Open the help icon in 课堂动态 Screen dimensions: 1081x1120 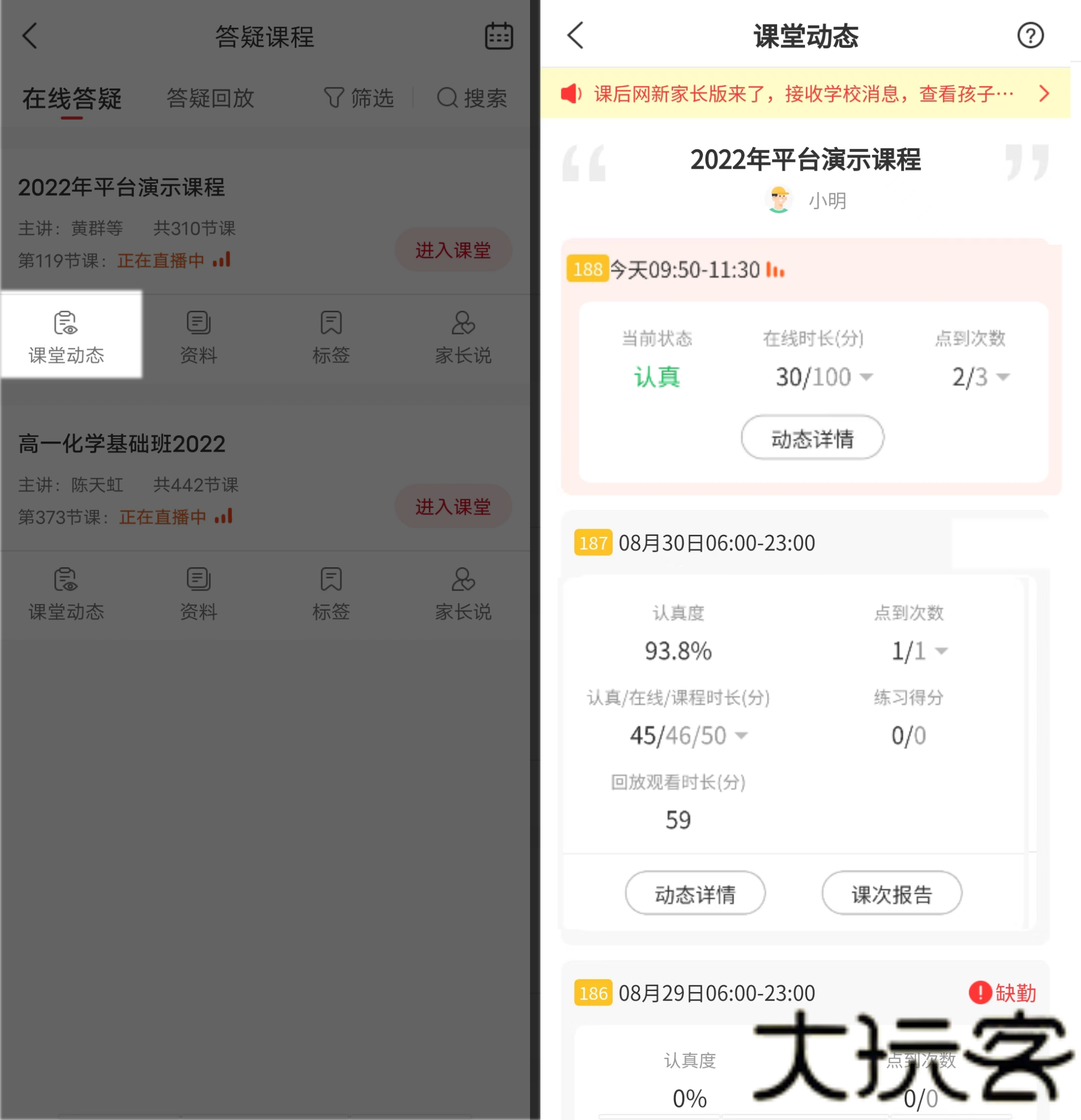click(1030, 36)
